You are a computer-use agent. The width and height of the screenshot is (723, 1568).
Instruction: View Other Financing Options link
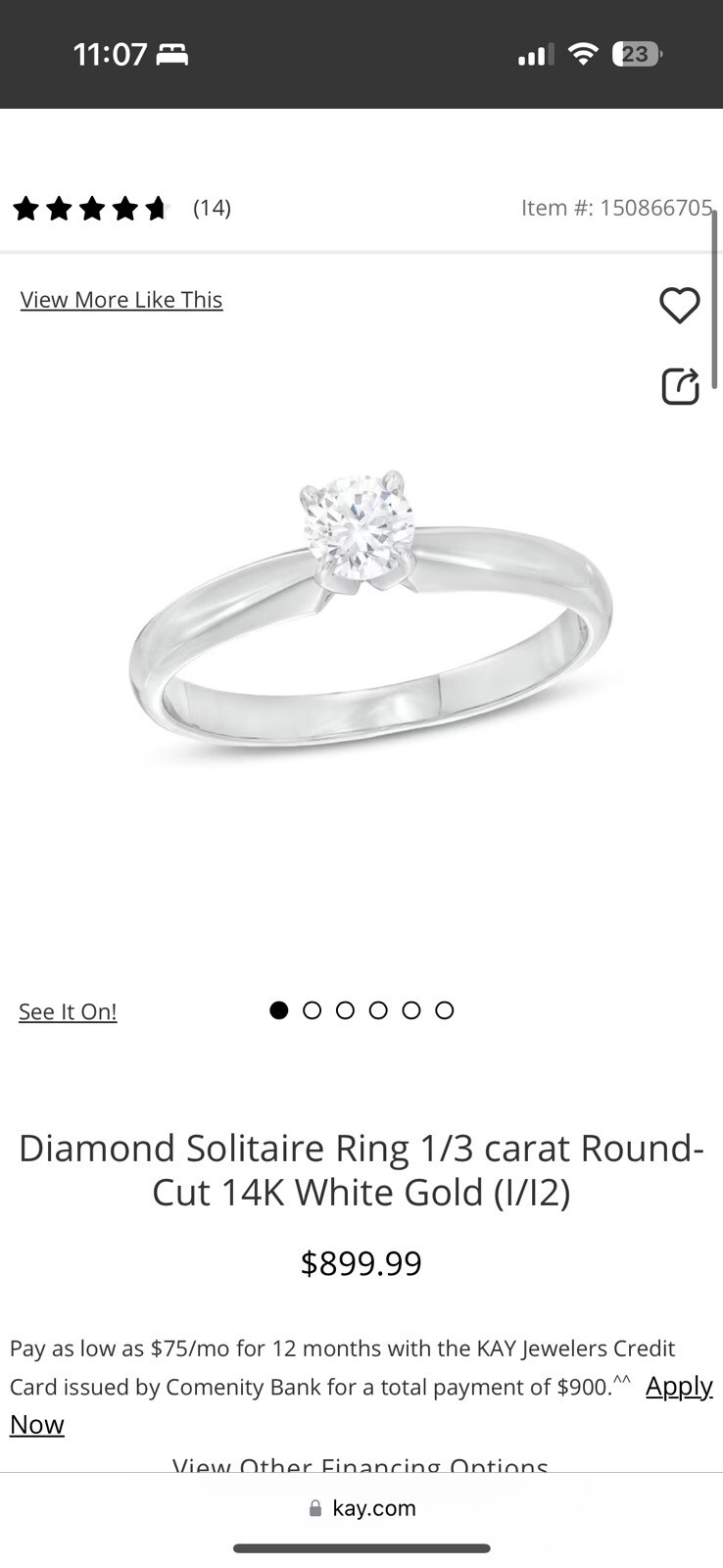[361, 1464]
